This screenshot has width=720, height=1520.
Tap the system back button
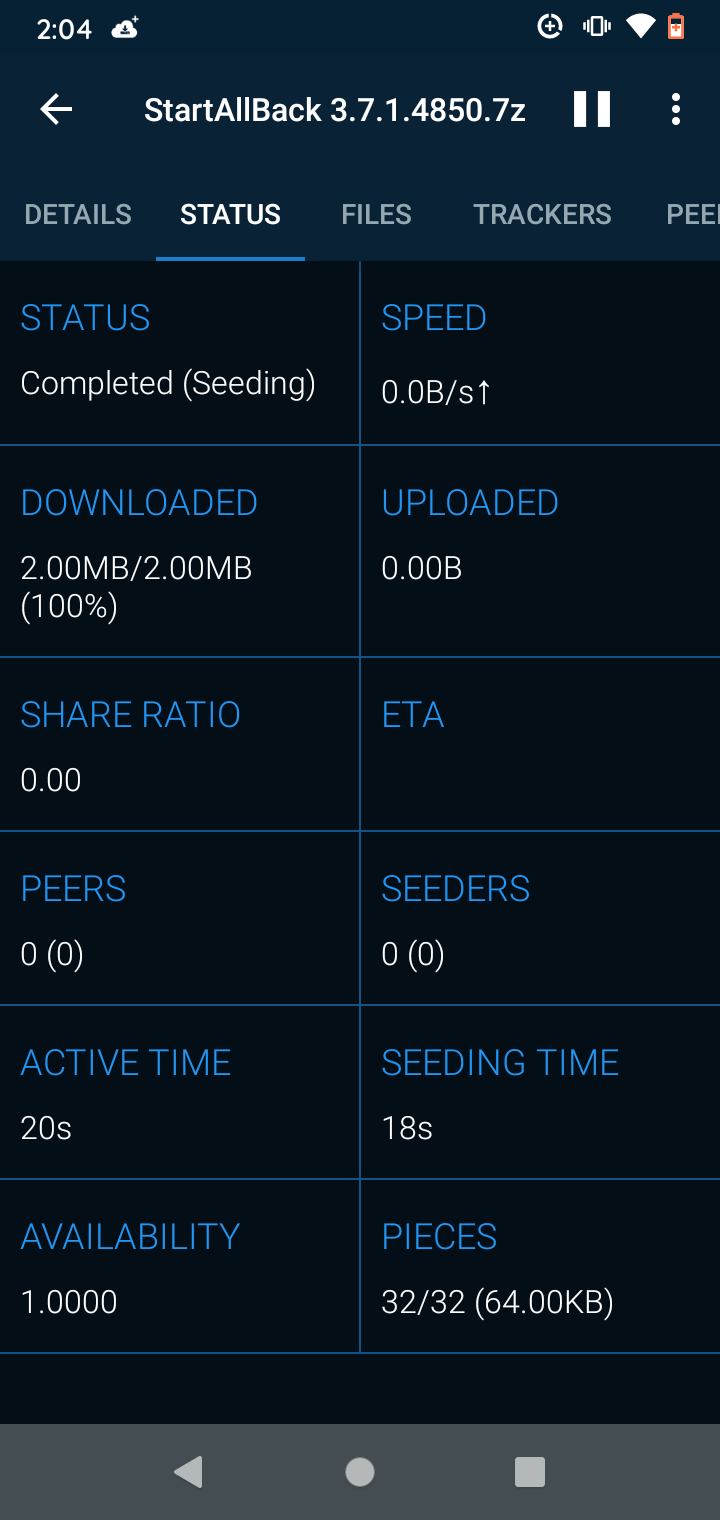tap(188, 1471)
